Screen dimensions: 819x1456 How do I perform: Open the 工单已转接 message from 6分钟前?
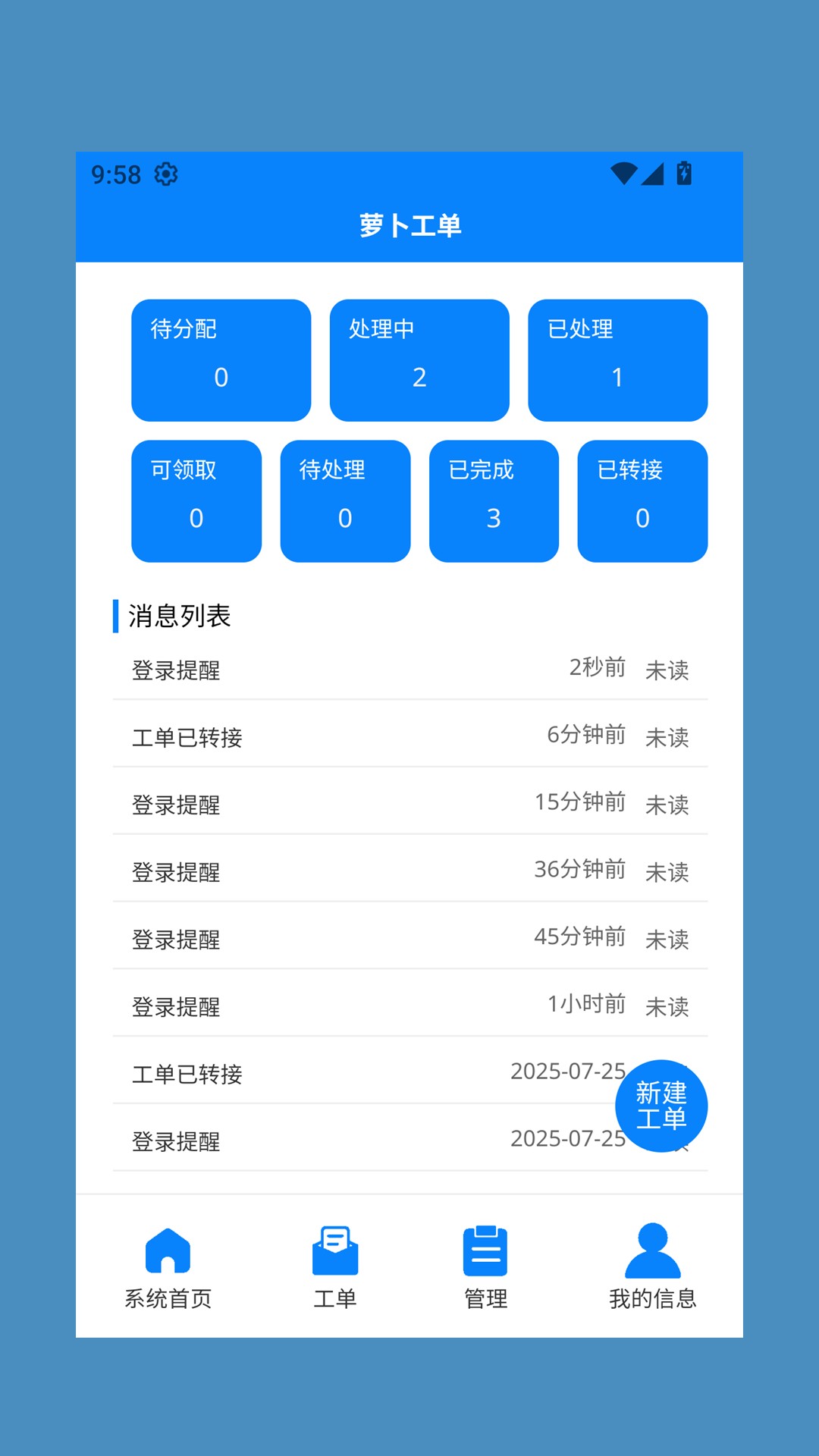[x=409, y=736]
